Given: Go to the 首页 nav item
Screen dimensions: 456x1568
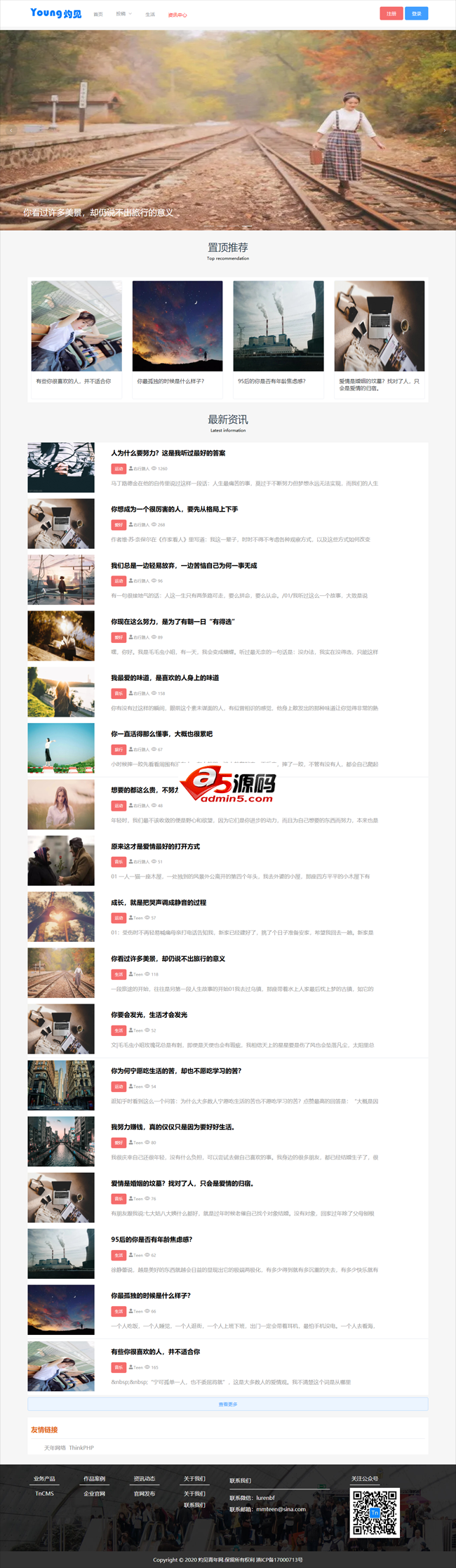Looking at the screenshot, I should (x=98, y=14).
